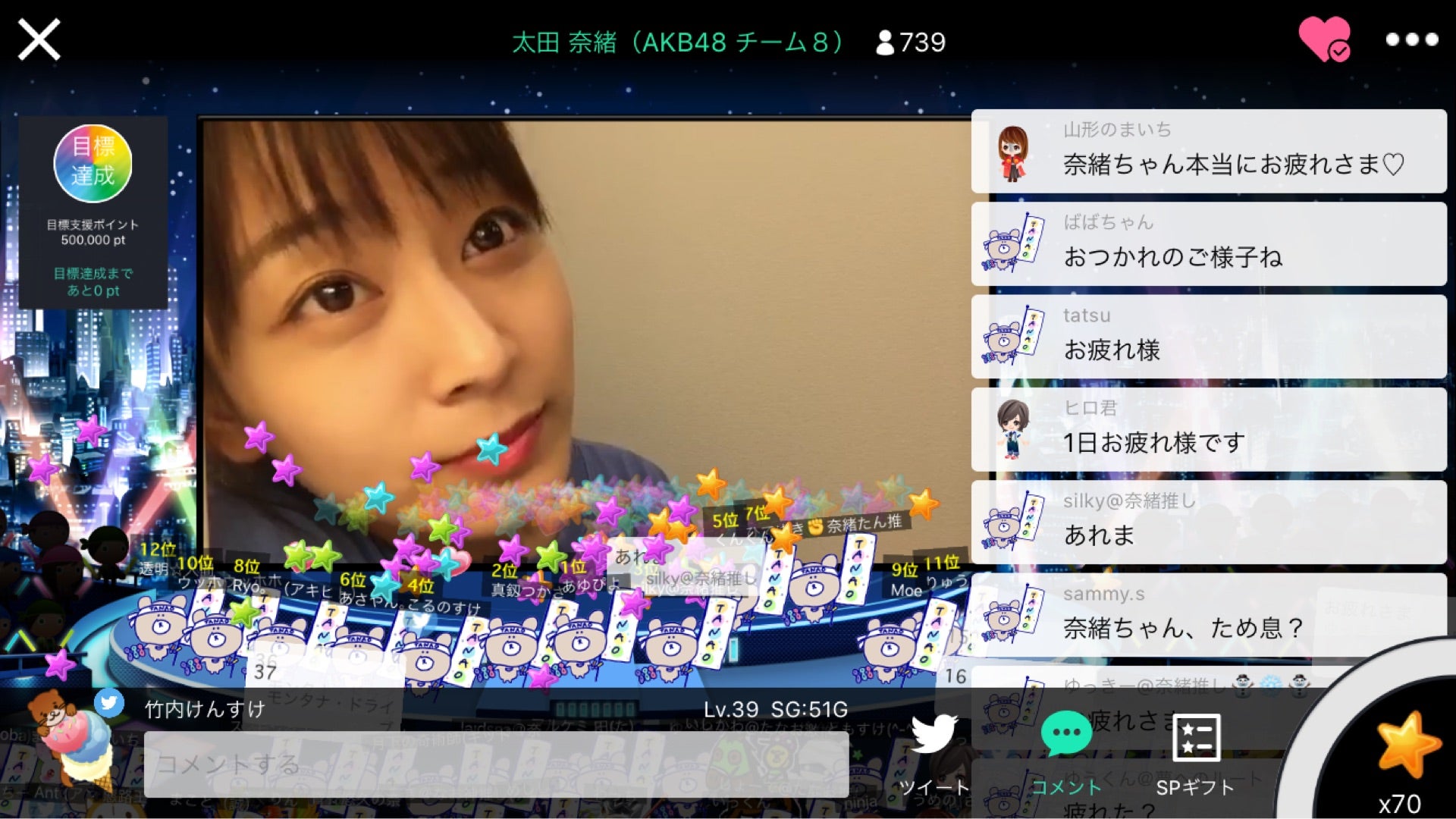1456x819 pixels.
Task: Share the stream via ツイート button
Action: pos(934,753)
